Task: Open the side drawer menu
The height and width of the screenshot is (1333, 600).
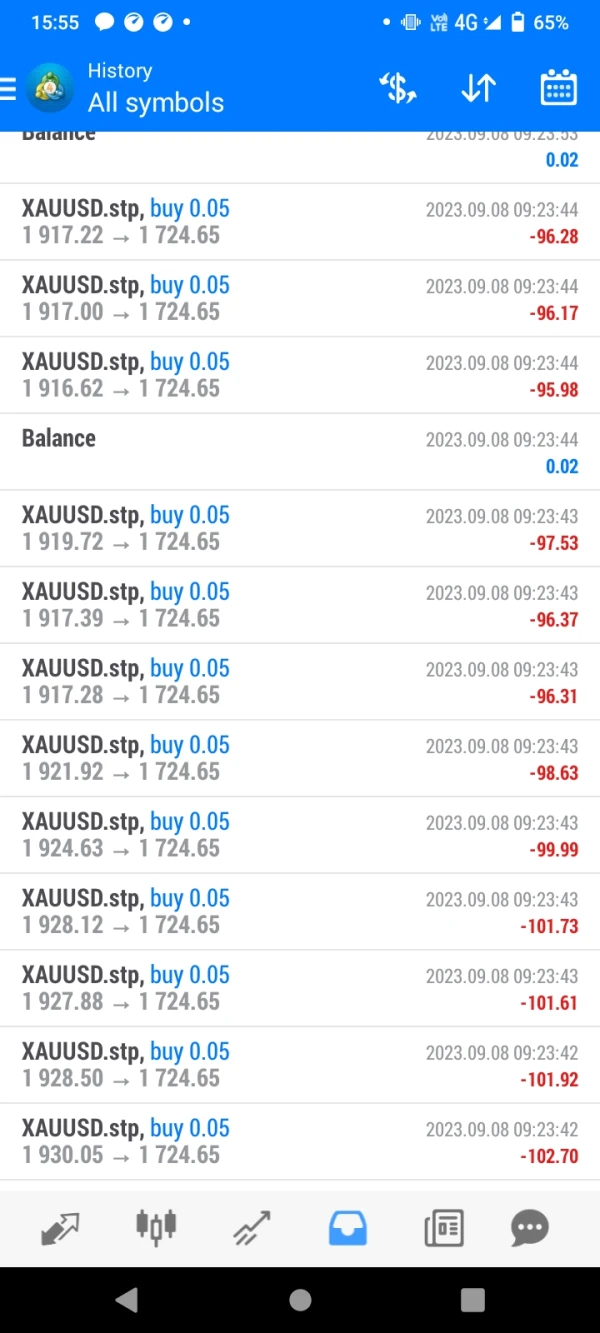Action: pos(9,88)
